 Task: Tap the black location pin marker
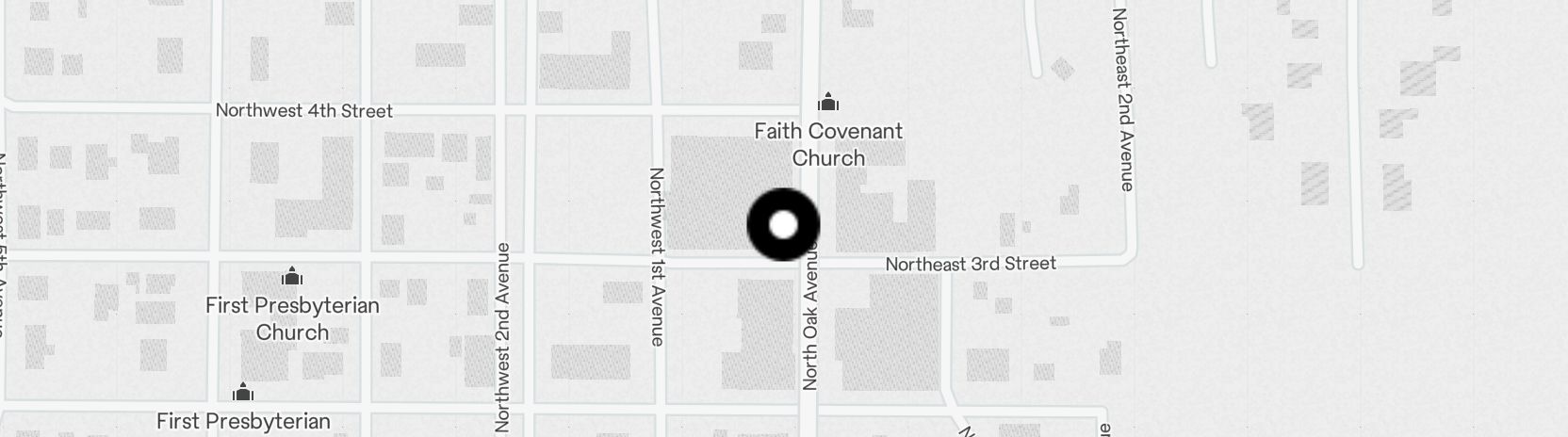(783, 225)
